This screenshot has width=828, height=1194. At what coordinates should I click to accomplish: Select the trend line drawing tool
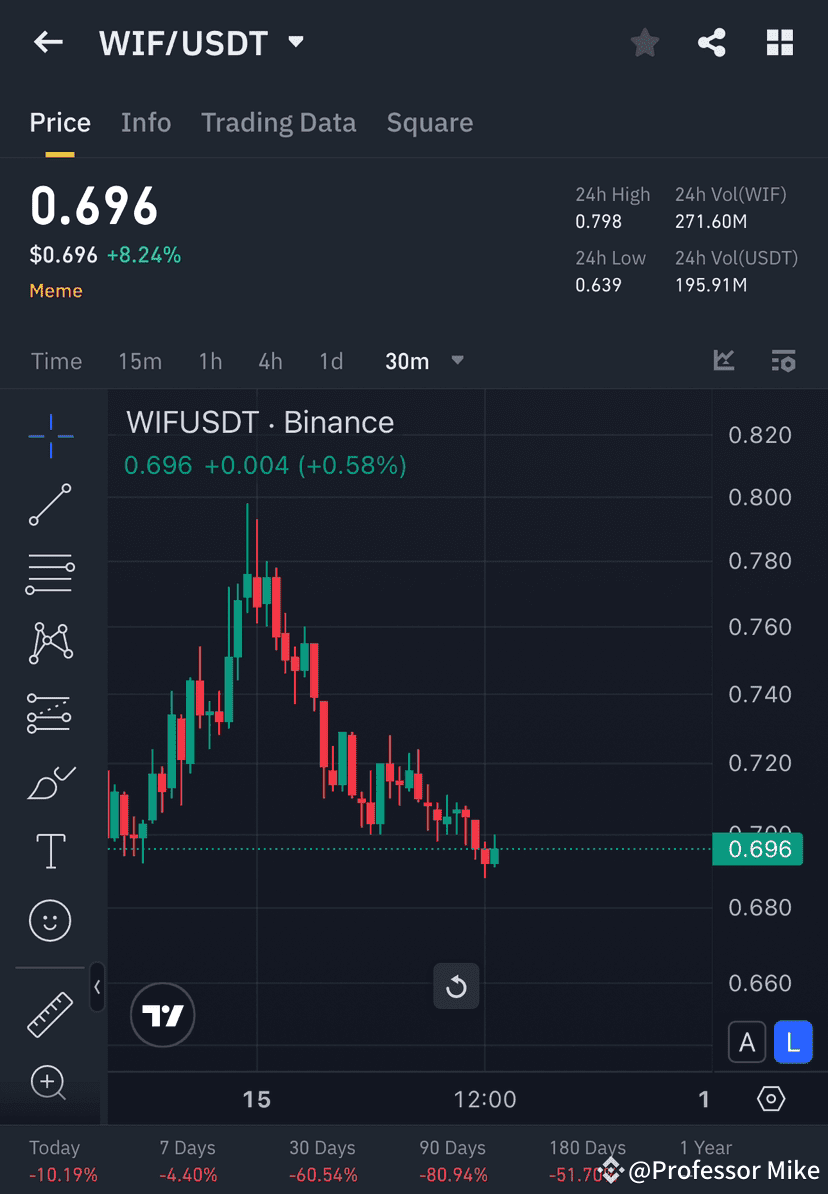[x=50, y=505]
